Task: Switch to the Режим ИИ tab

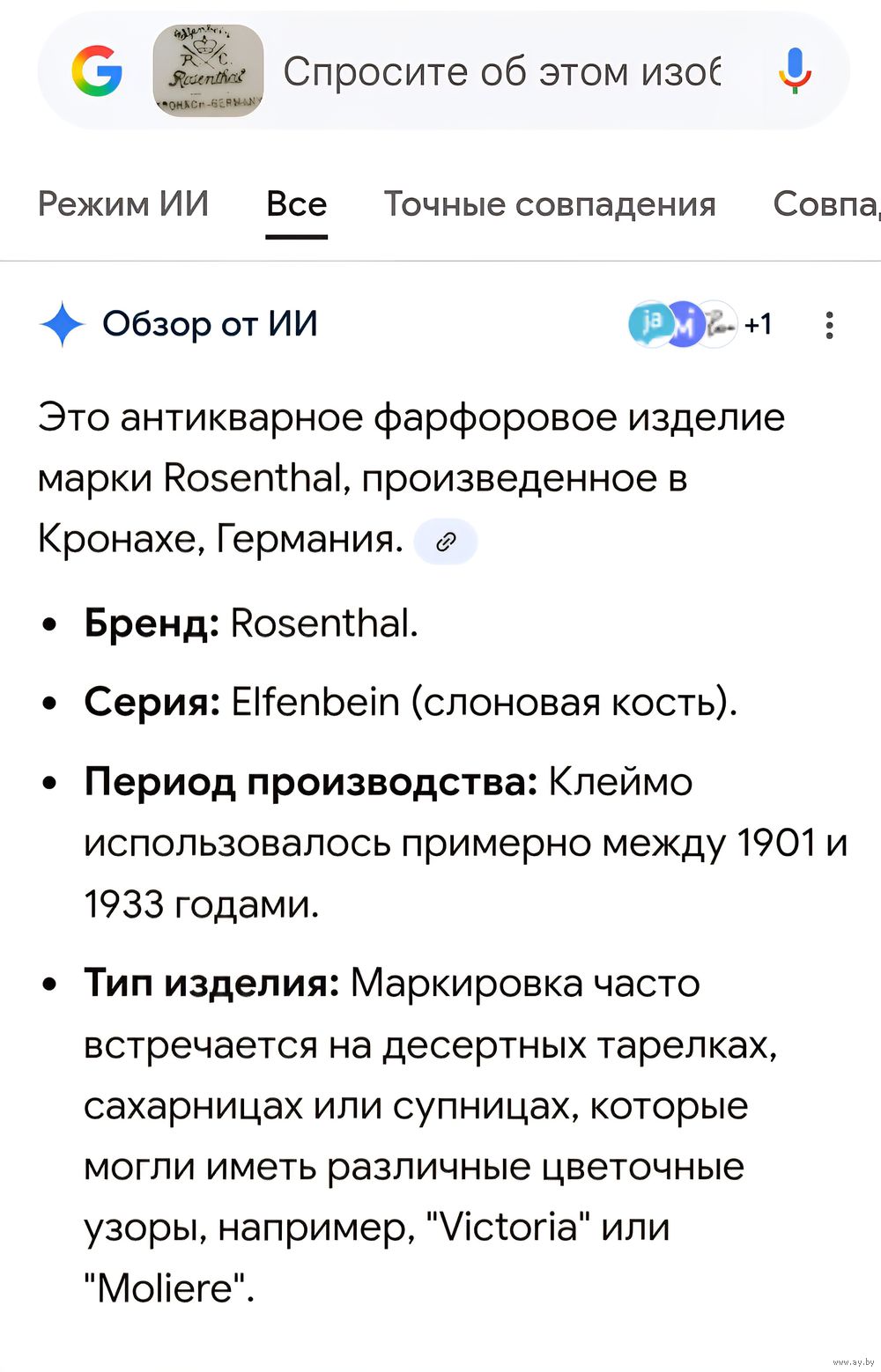Action: coord(123,204)
